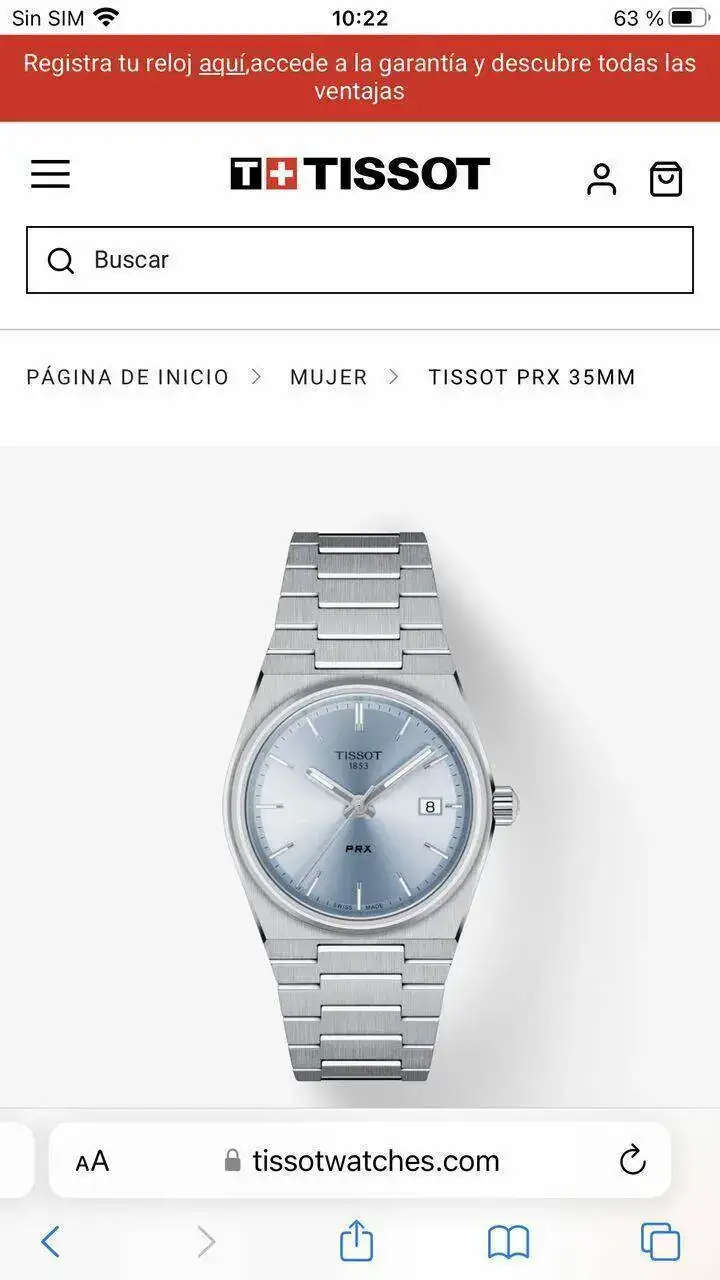Share this page
Viewport: 720px width, 1280px height.
[x=356, y=1242]
